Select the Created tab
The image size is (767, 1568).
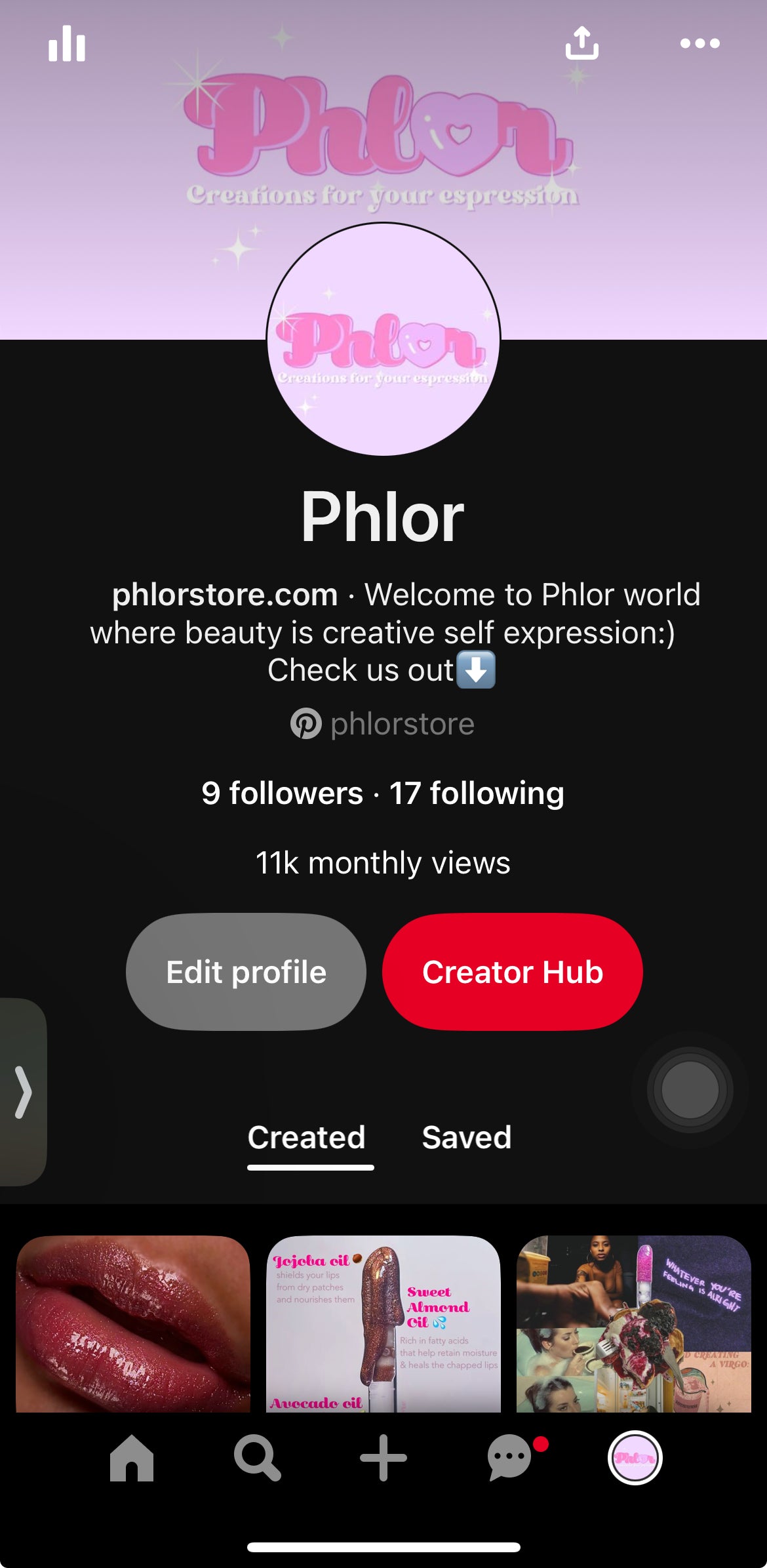(x=306, y=1136)
